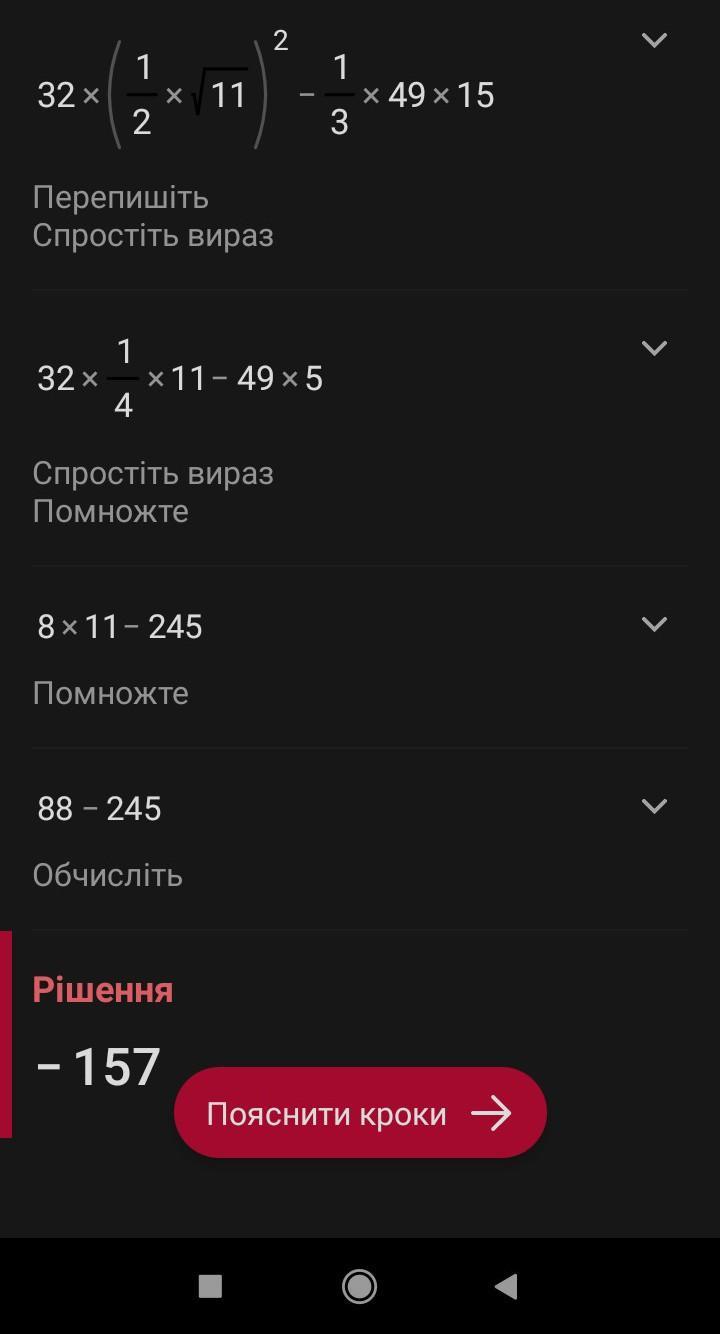Open recent apps with the square button
This screenshot has height=1334, width=720.
click(x=210, y=1286)
